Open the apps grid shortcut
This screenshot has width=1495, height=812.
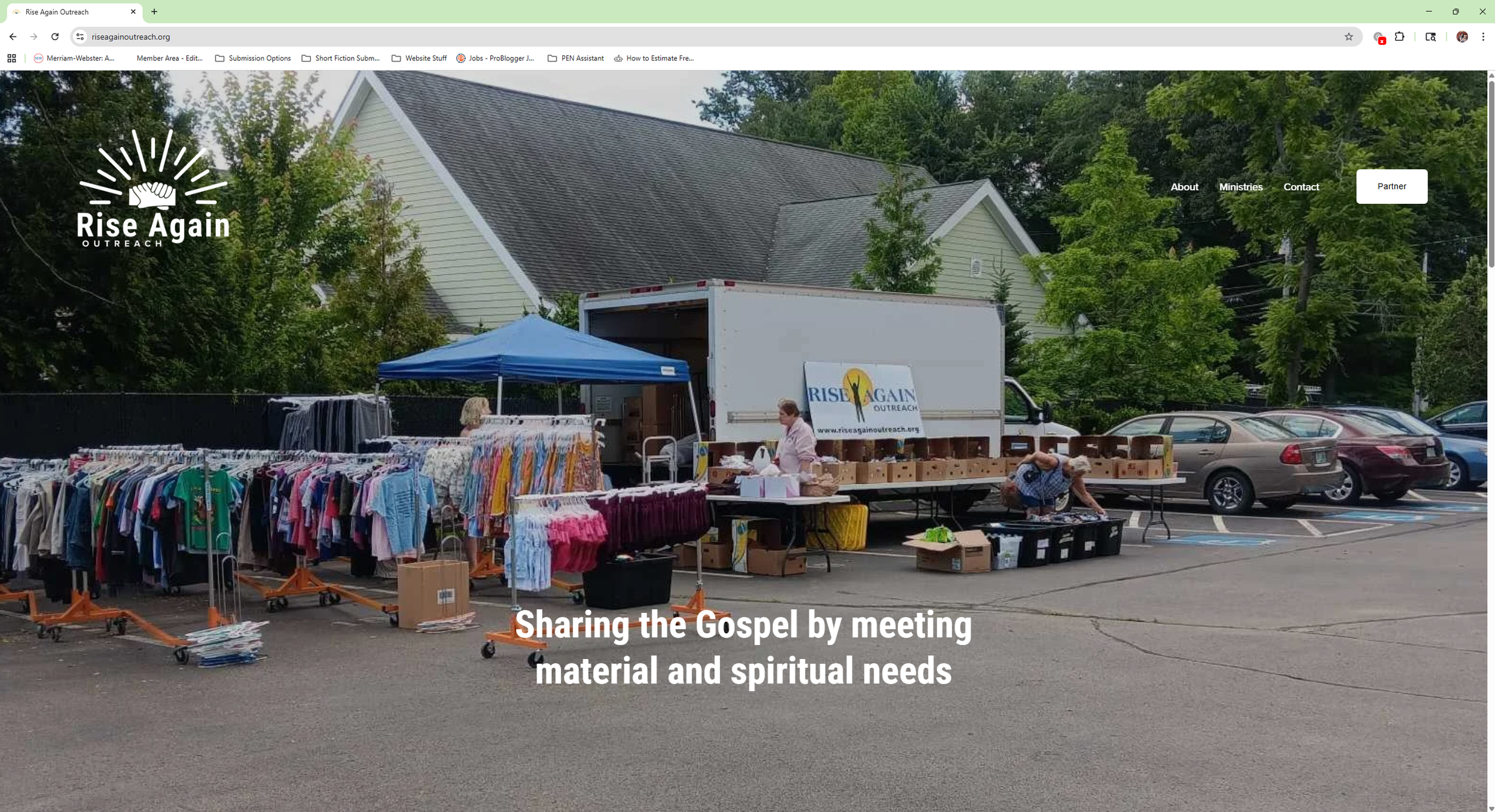pyautogui.click(x=11, y=58)
